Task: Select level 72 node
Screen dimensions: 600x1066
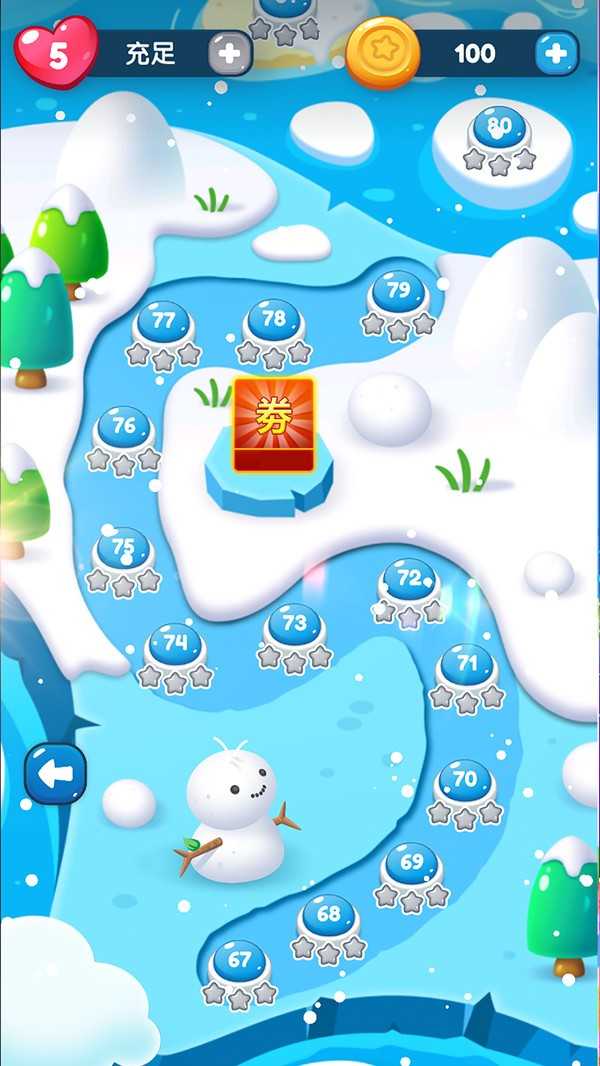Action: (x=409, y=581)
